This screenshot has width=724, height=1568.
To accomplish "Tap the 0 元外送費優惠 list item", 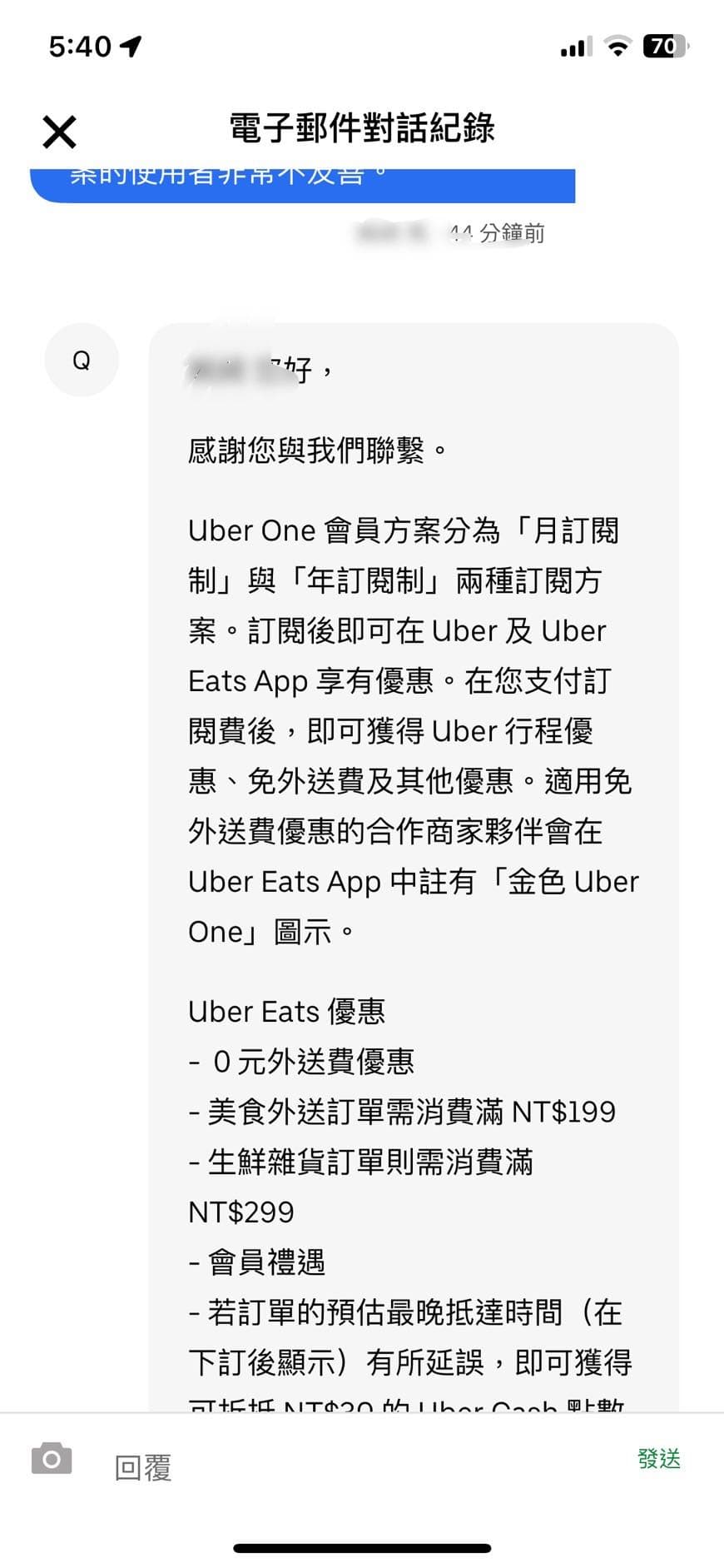I will coord(303,1061).
